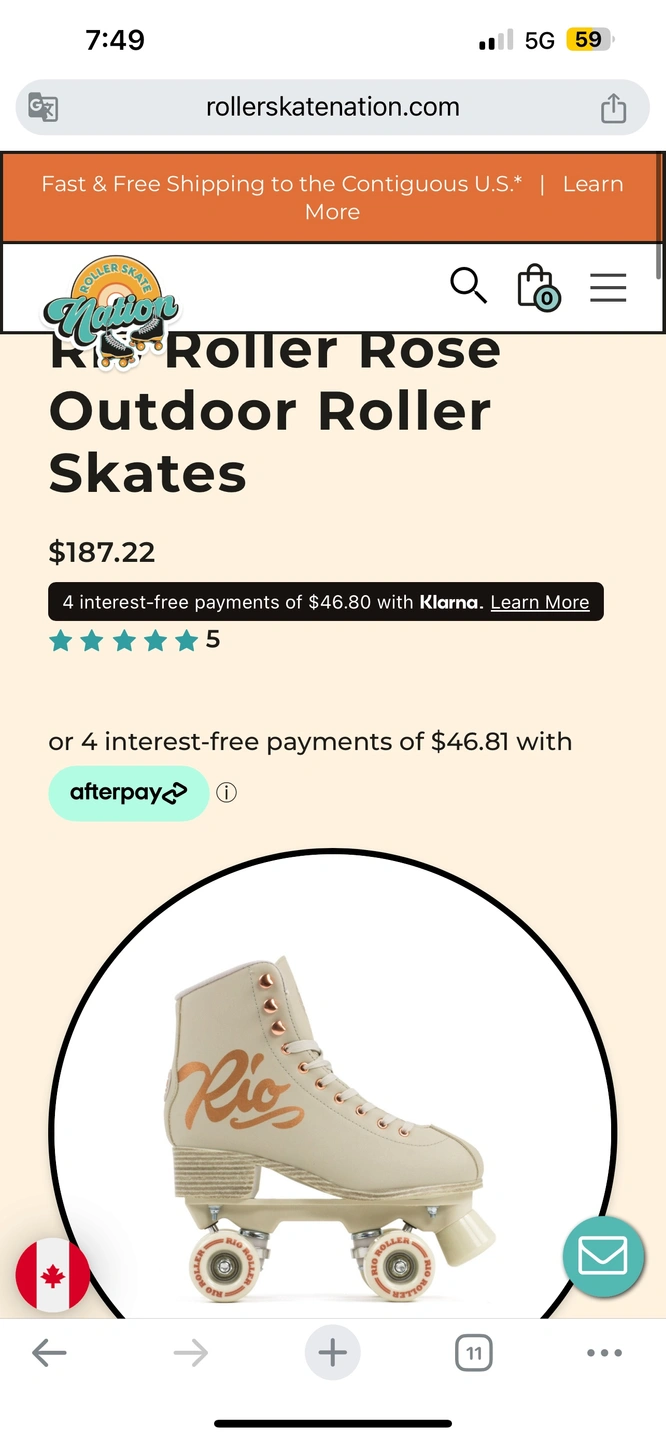
Task: Open a new browser tab
Action: 332,1354
